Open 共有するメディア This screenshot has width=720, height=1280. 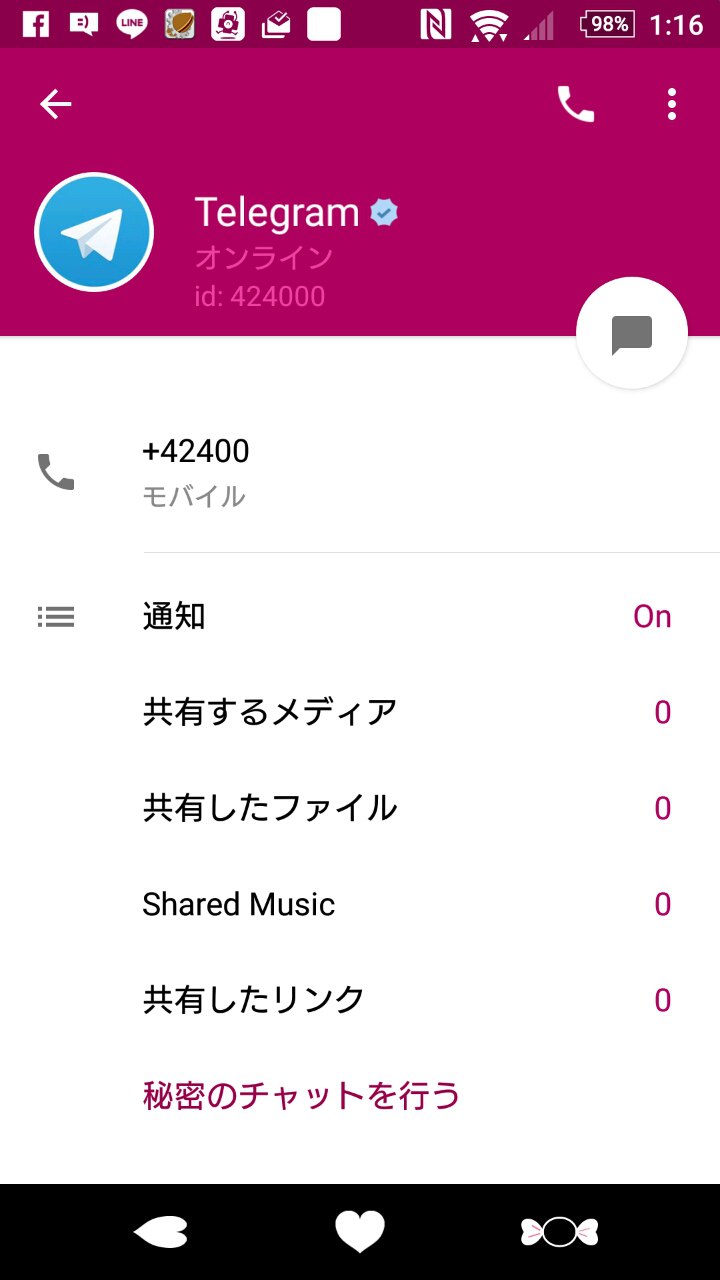coord(400,712)
